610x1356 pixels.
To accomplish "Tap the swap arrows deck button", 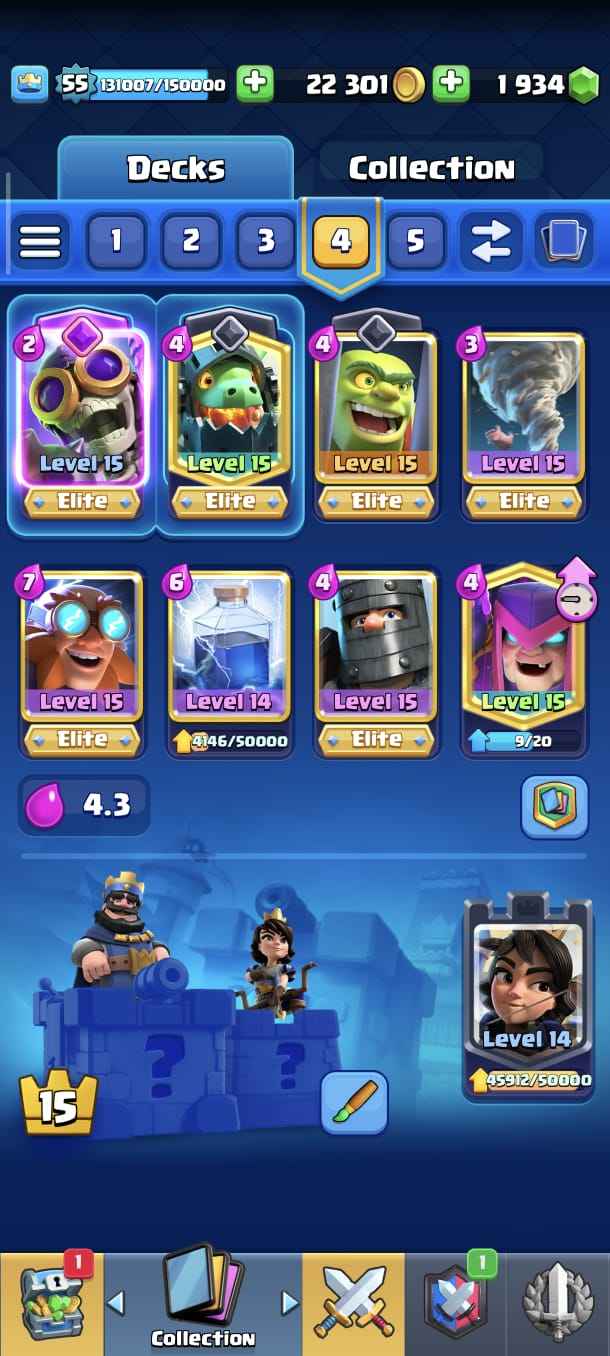I will pyautogui.click(x=491, y=241).
